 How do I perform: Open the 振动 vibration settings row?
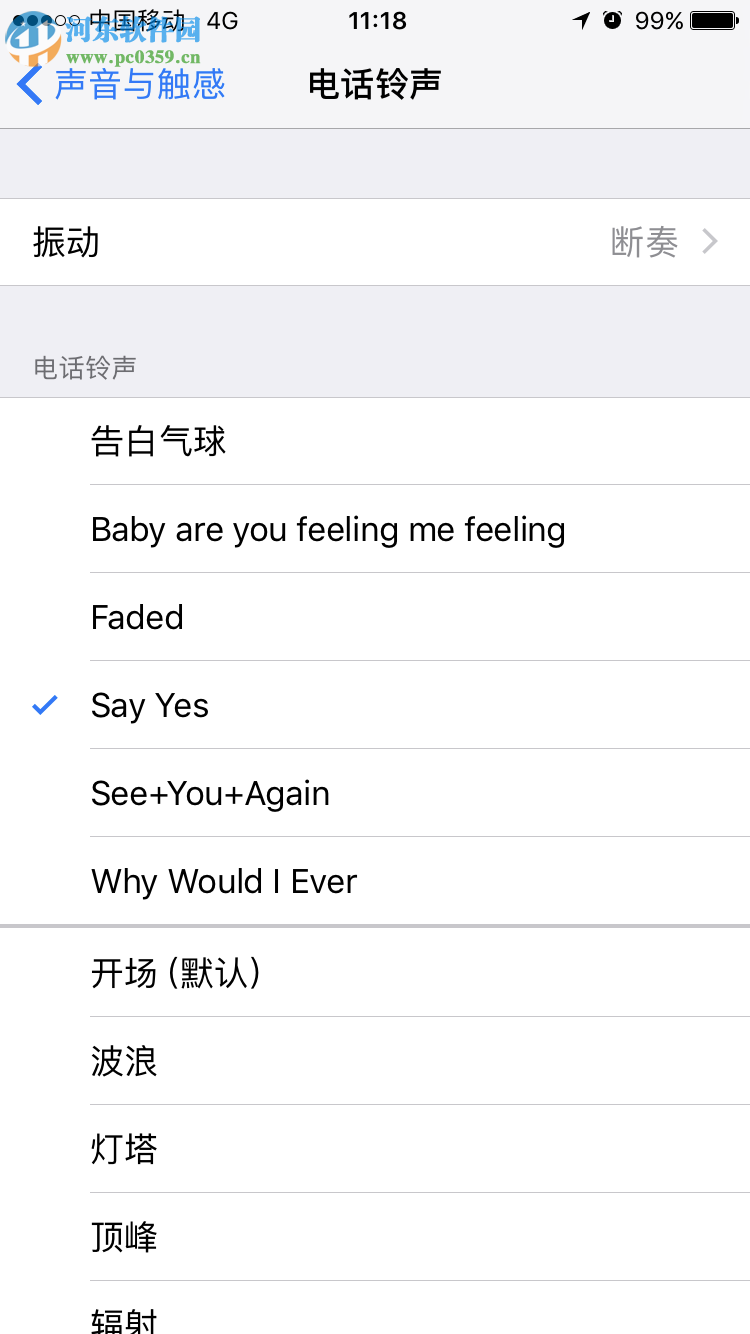click(x=375, y=242)
